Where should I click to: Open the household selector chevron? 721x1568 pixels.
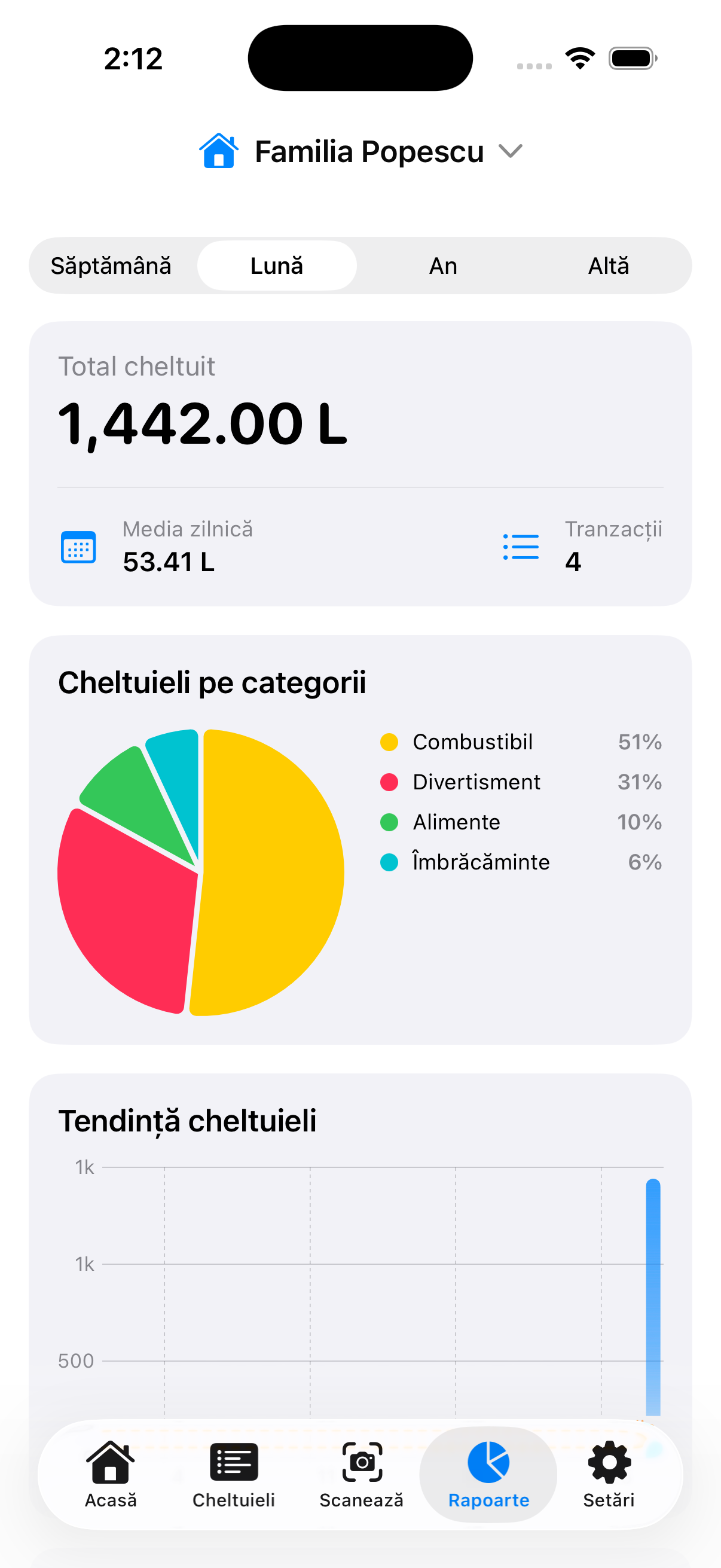click(510, 151)
